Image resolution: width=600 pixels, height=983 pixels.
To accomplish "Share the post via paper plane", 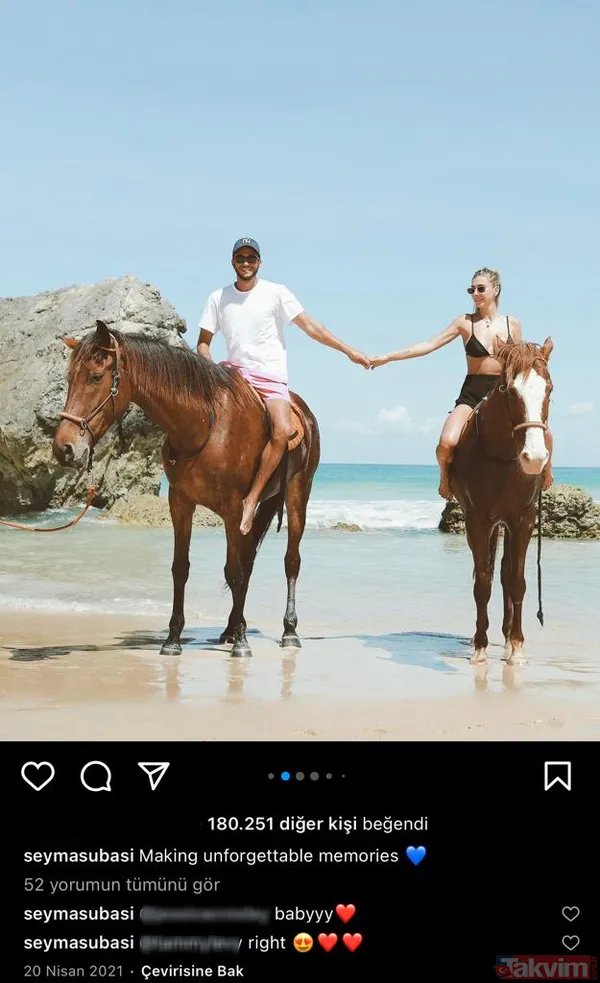I will point(154,776).
